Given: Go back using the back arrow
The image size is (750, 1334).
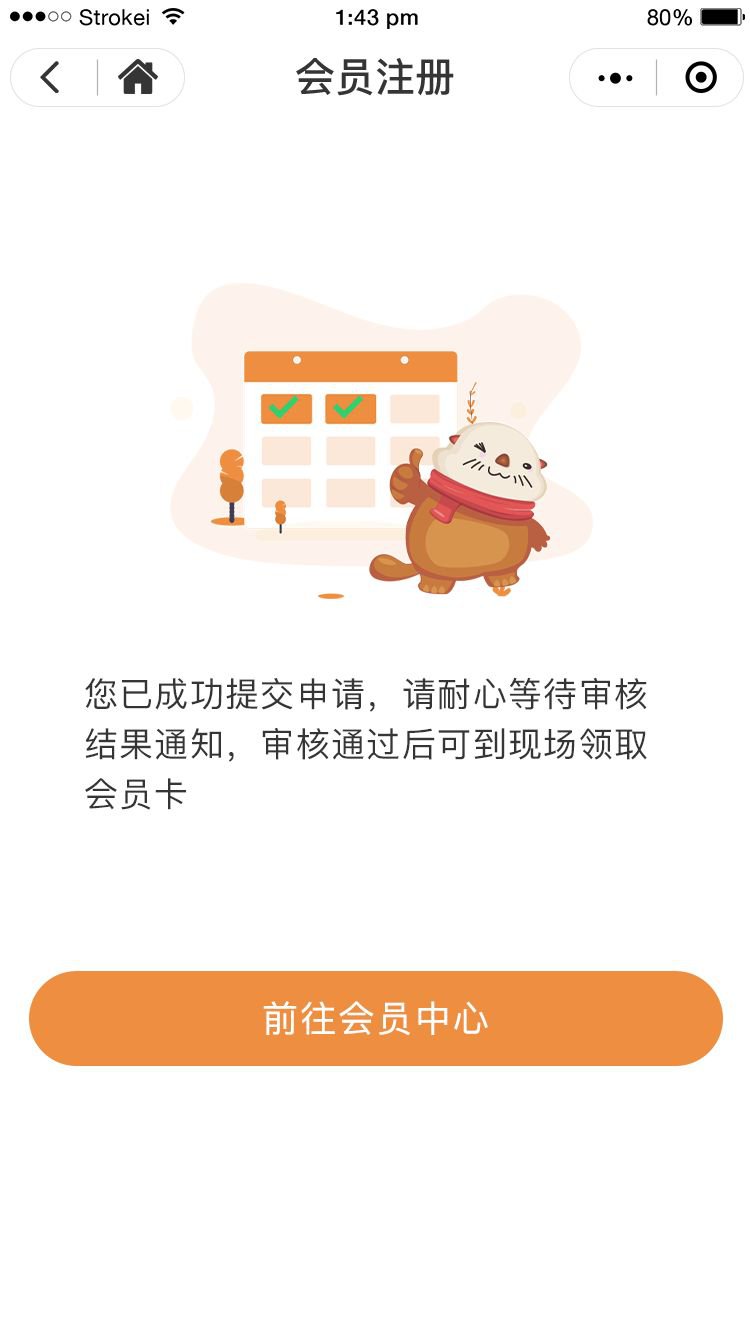Looking at the screenshot, I should click(x=51, y=77).
